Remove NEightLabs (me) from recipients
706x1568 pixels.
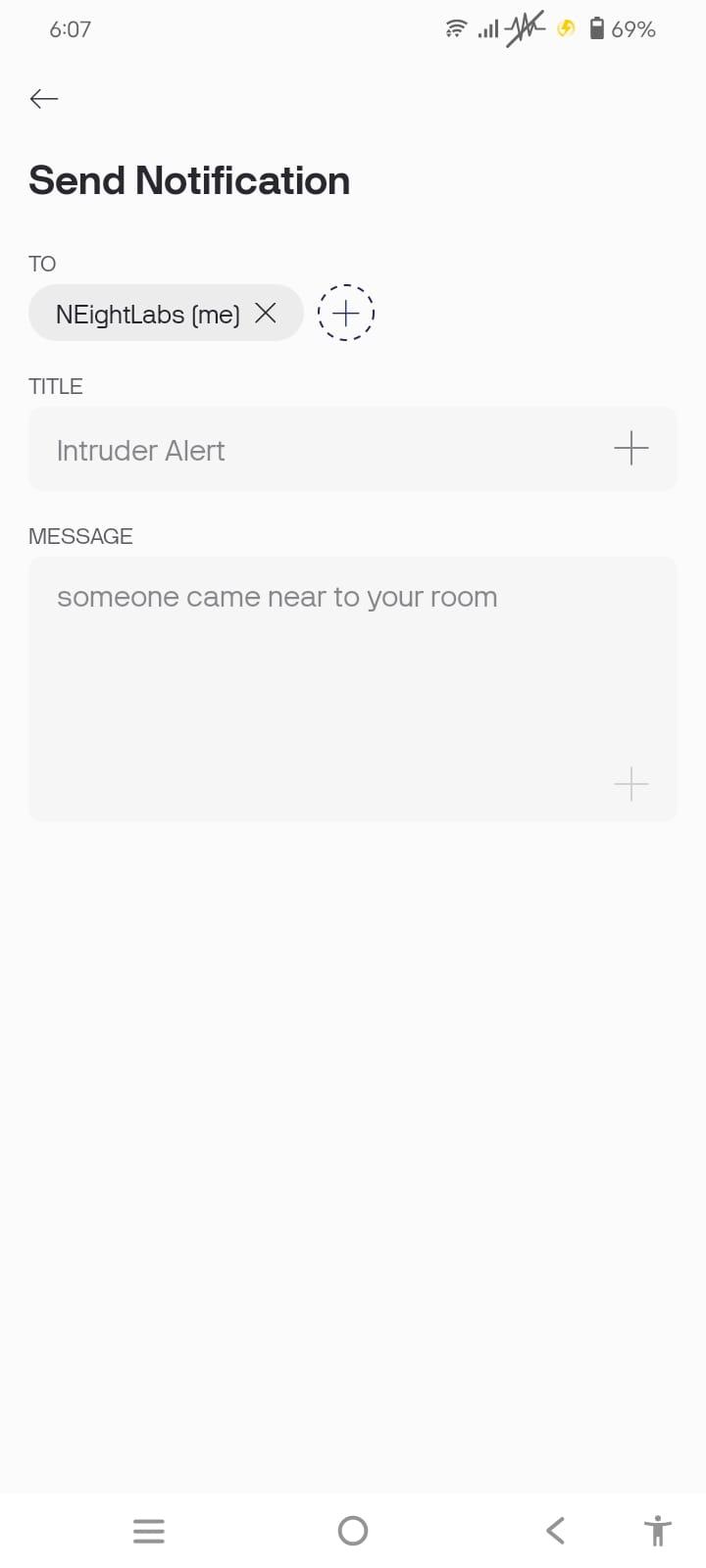266,313
